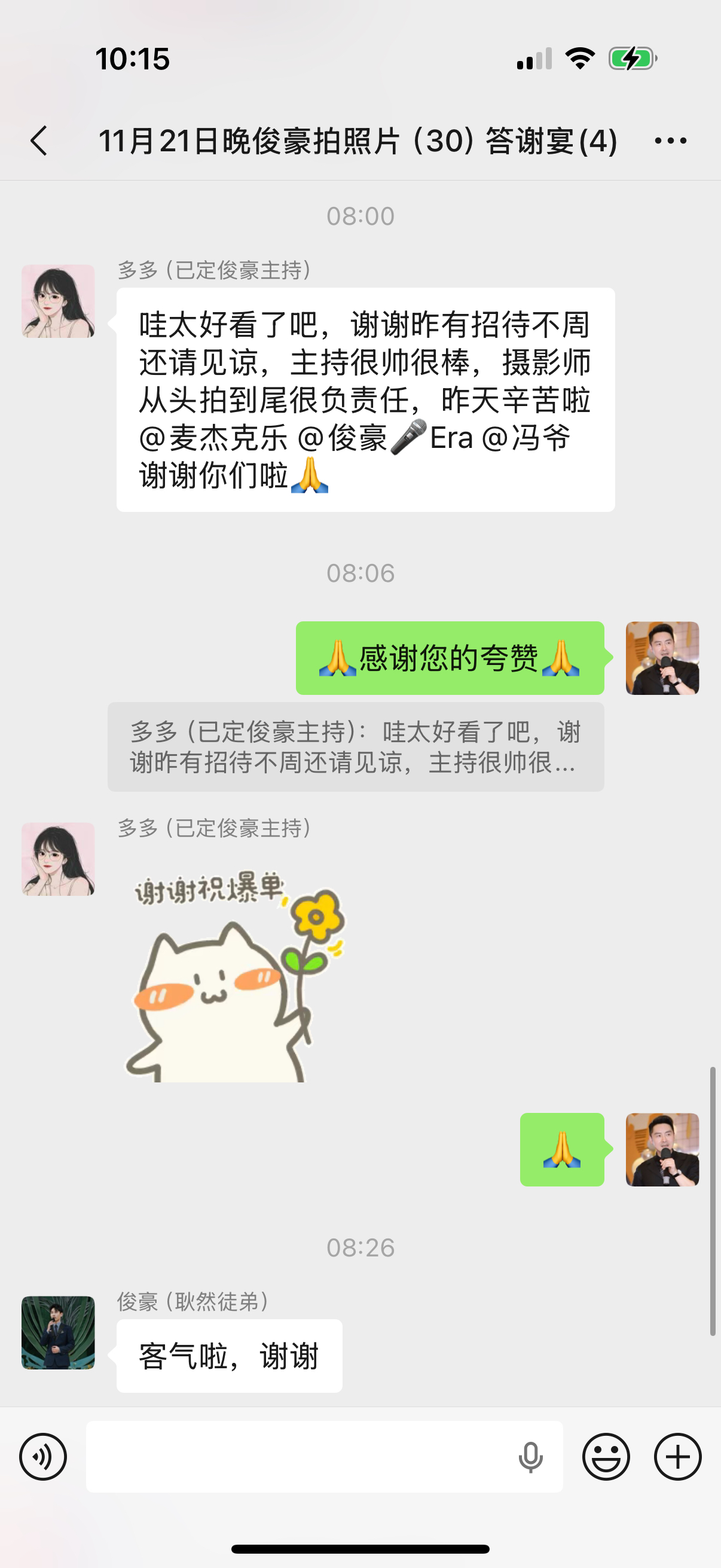Tap the message text field
The width and height of the screenshot is (721, 1568).
pos(298,1457)
